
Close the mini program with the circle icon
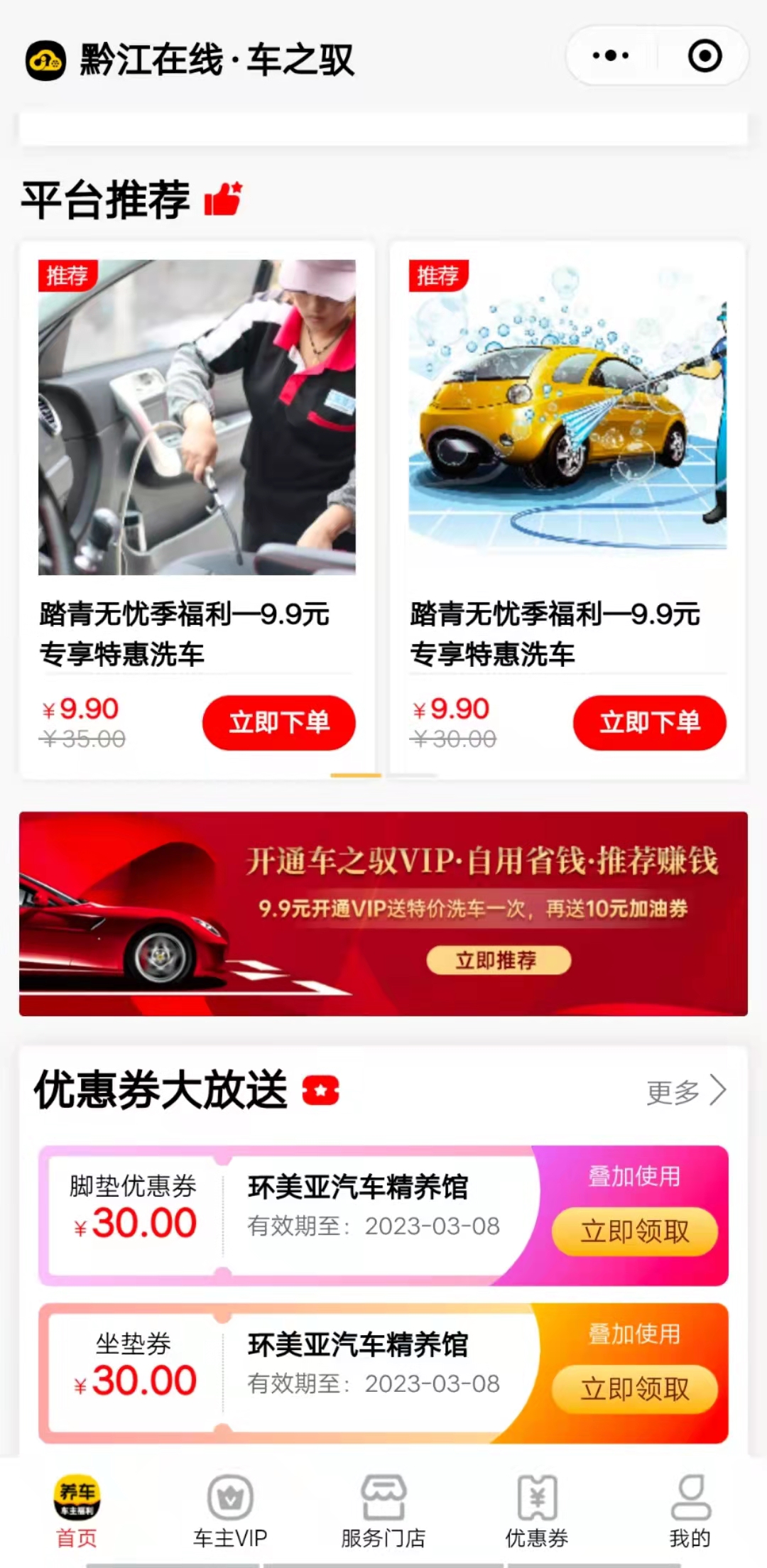[705, 55]
